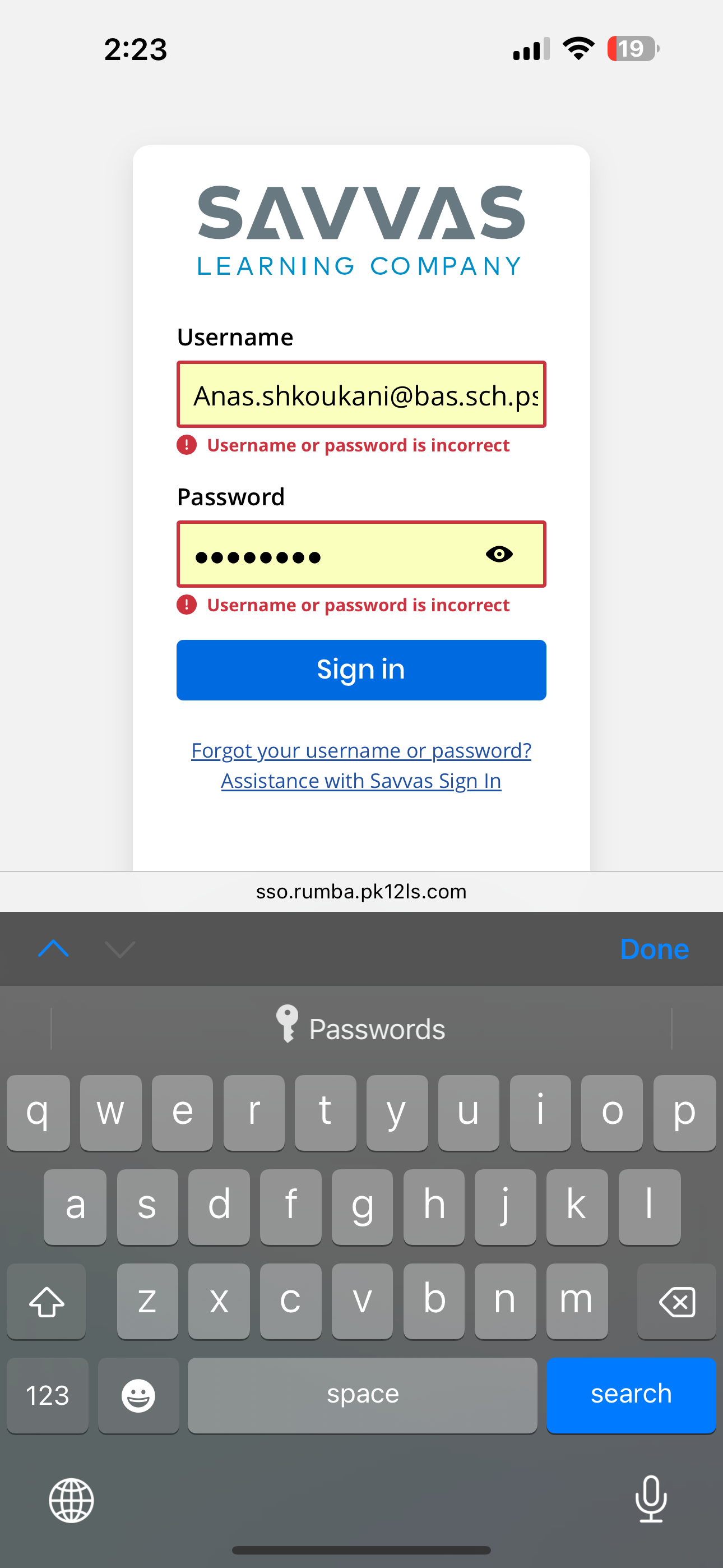Open saved Passwords autofill suggestion

(x=361, y=1029)
